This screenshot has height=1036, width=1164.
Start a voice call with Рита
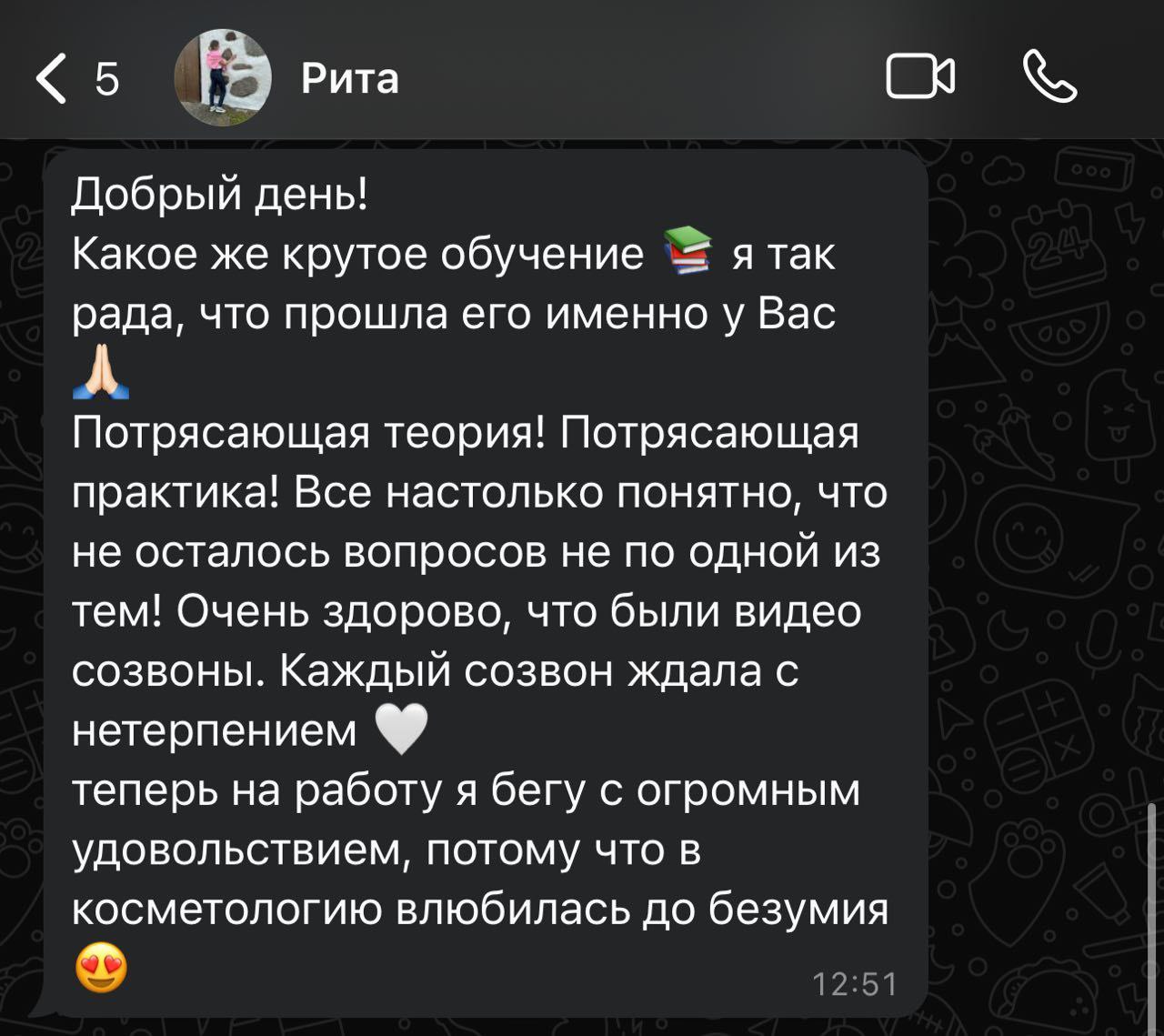tap(1049, 77)
